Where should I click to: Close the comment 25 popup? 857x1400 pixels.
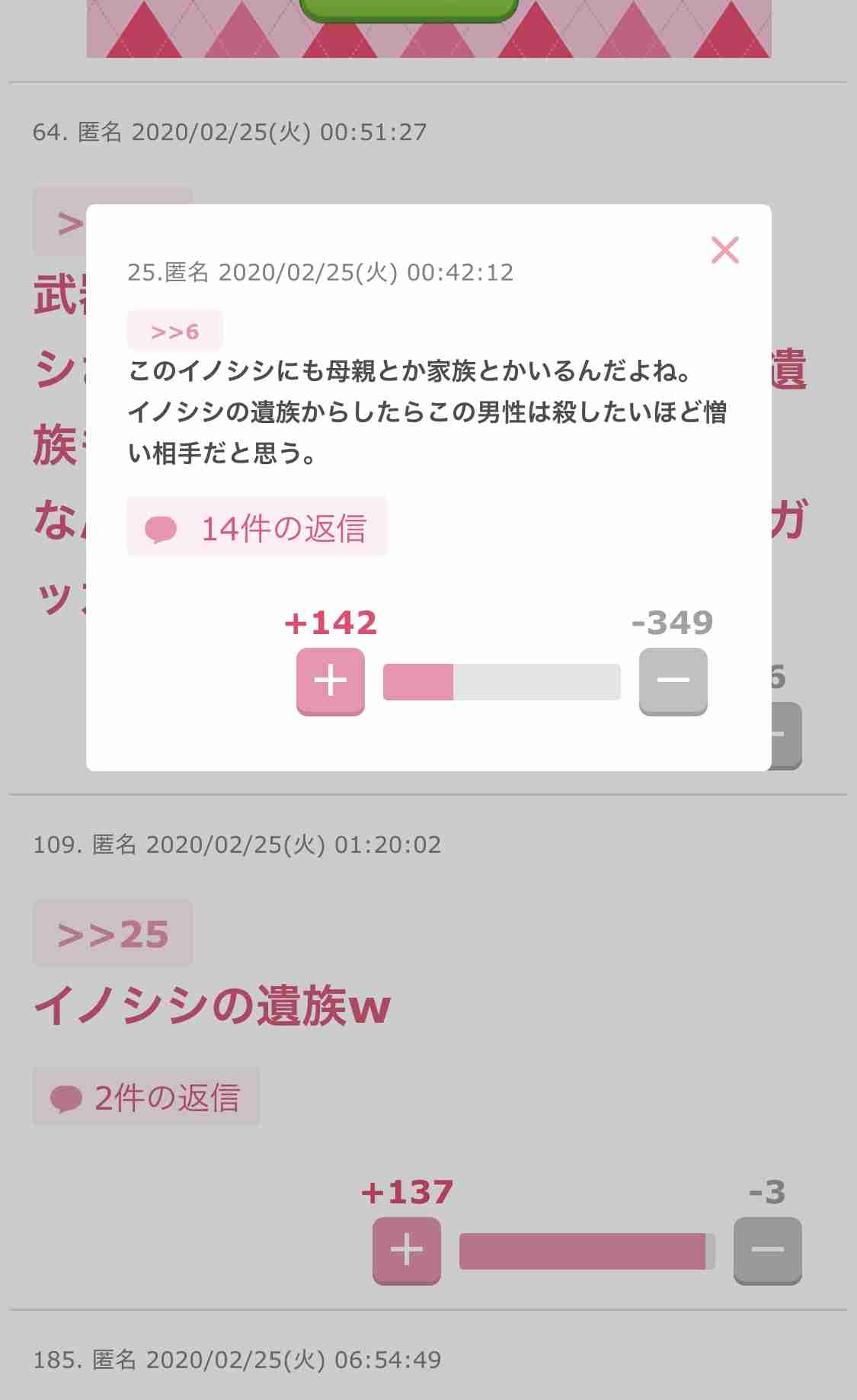724,250
